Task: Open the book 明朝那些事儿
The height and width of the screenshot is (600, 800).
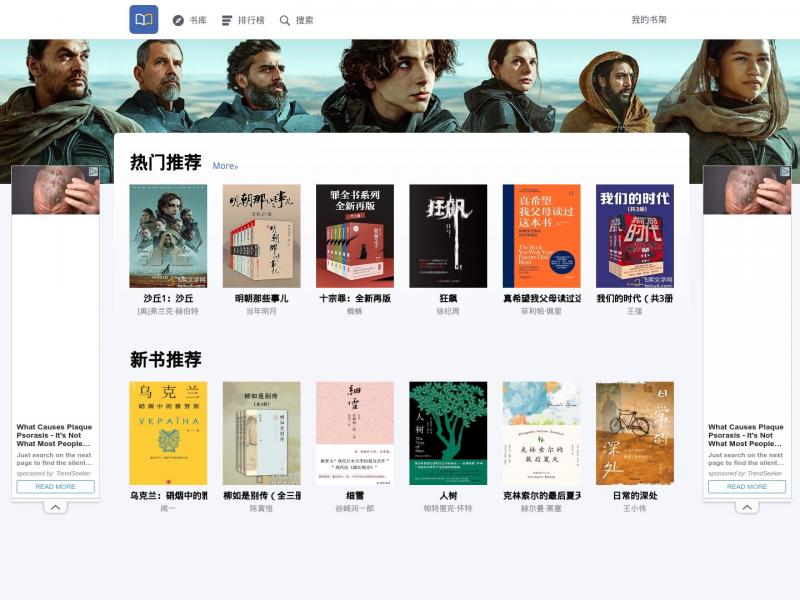Action: coord(261,236)
